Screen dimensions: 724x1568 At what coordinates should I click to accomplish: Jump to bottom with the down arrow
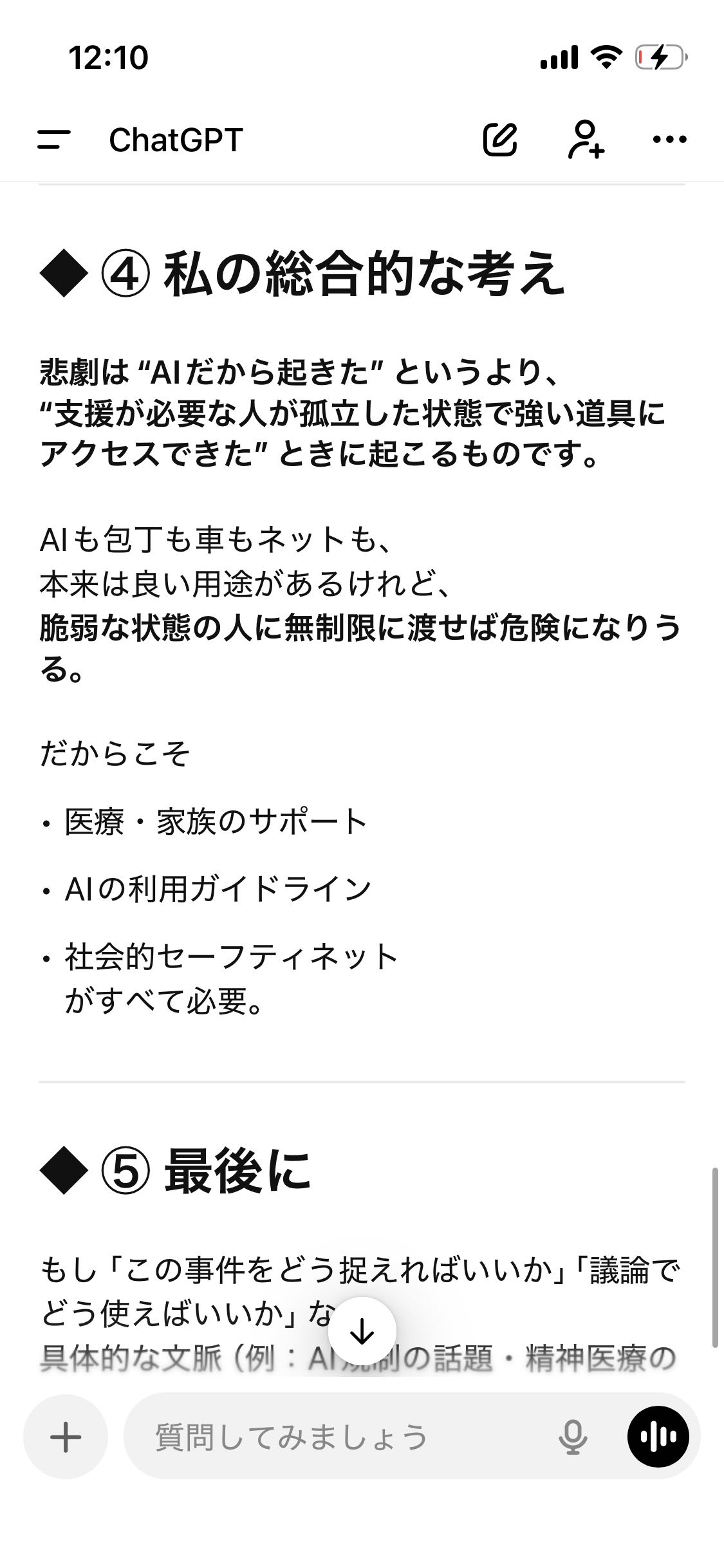362,1331
